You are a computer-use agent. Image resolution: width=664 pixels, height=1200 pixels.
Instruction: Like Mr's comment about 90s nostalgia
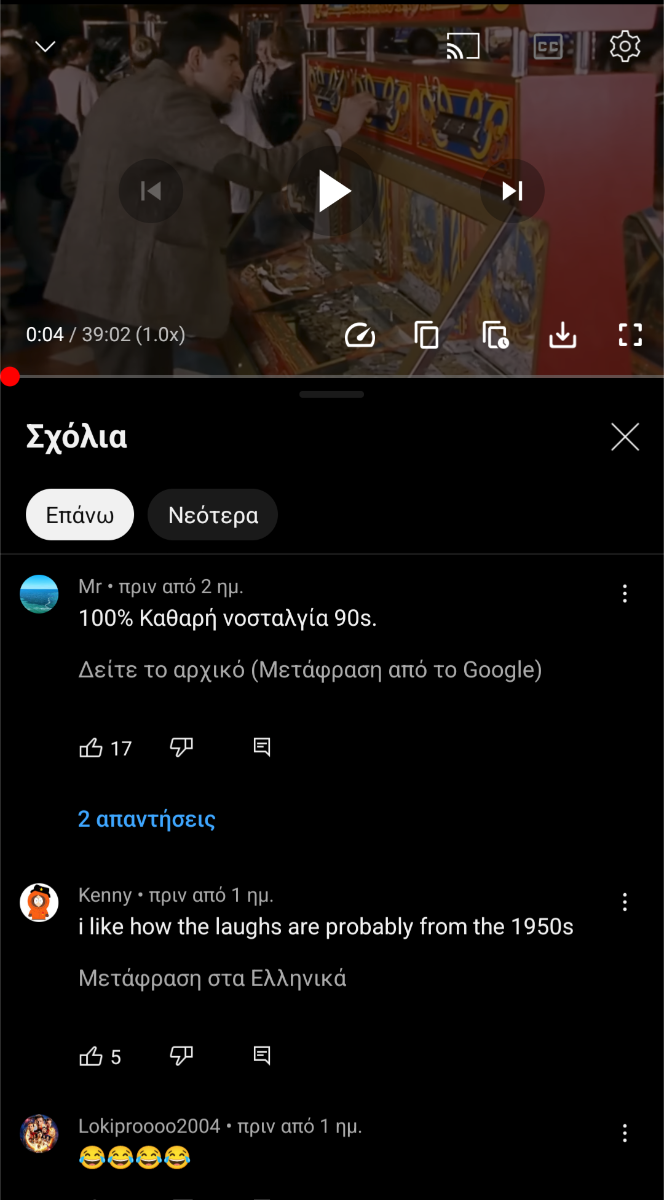point(91,748)
